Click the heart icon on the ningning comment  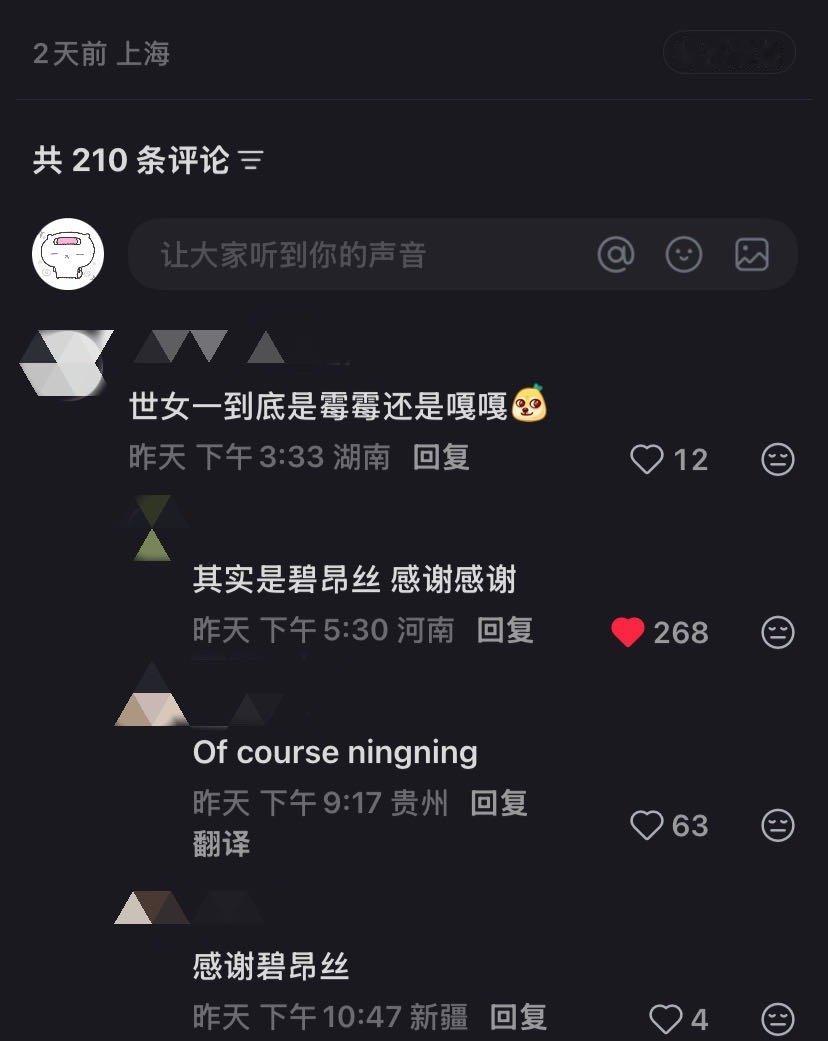[648, 825]
